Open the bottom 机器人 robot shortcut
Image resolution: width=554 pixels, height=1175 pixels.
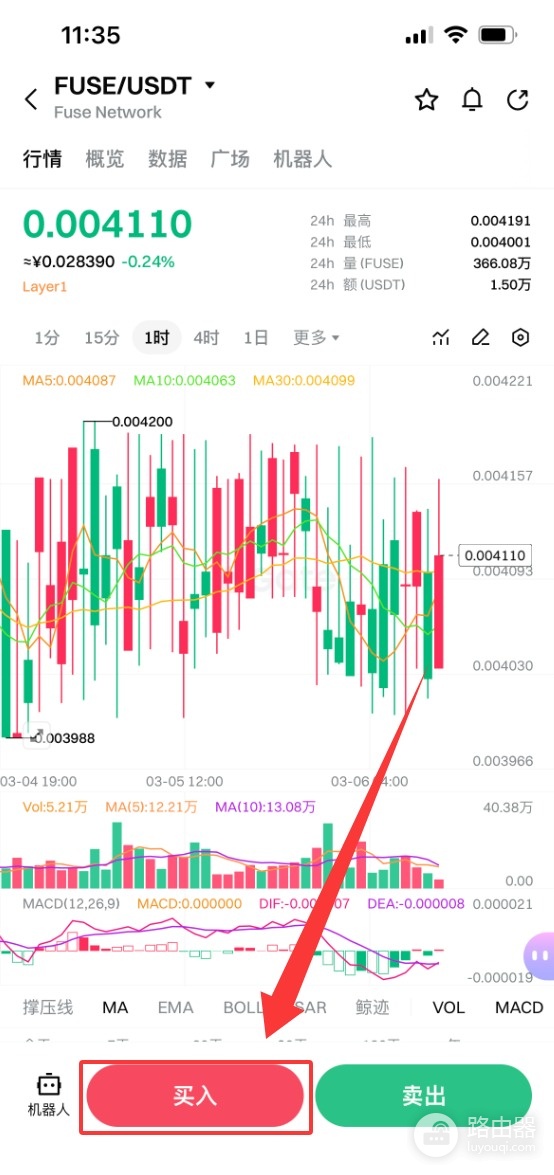[49, 1096]
